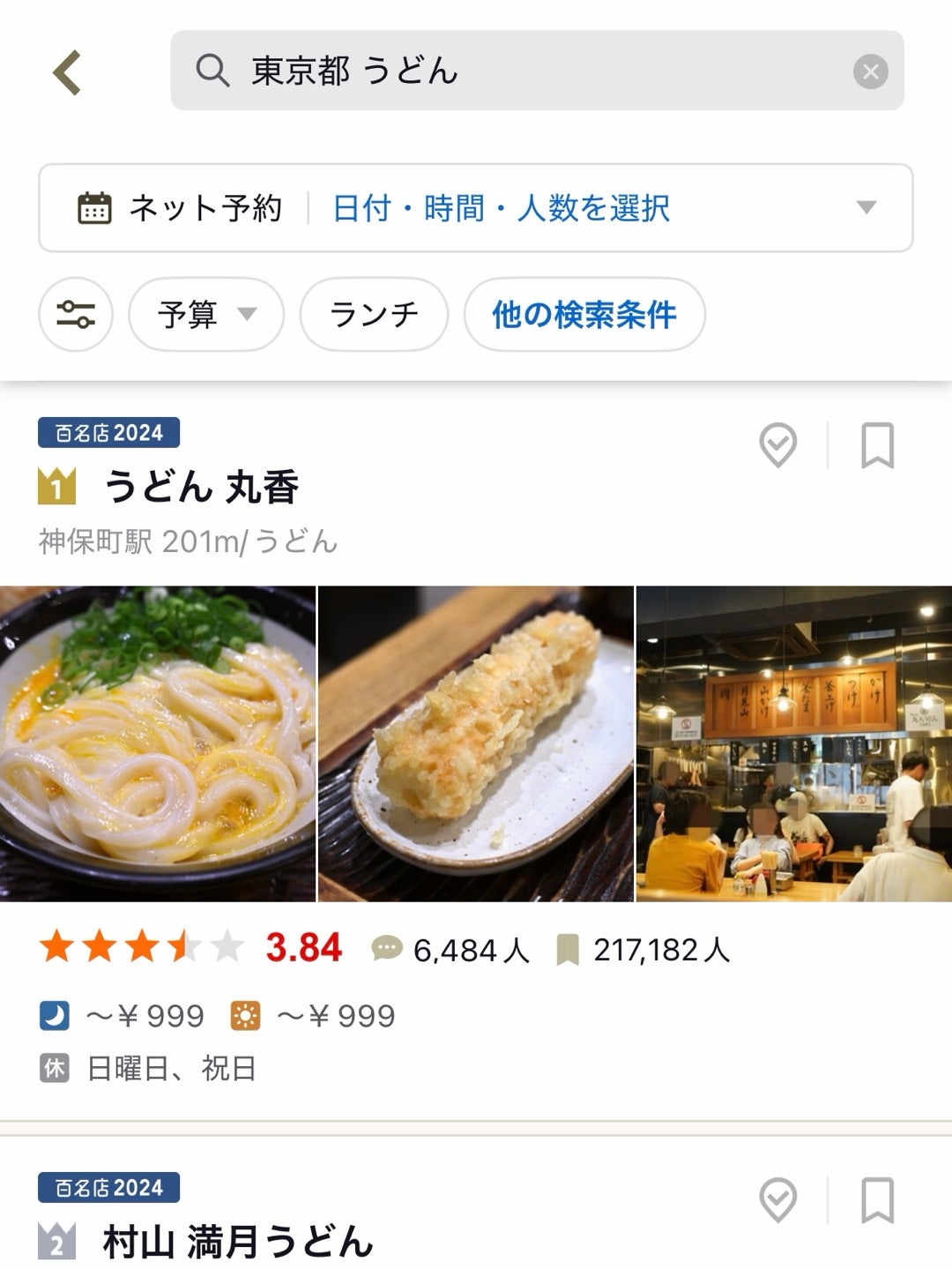The width and height of the screenshot is (952, 1270).
Task: Bookmark うどん 丸香
Action: click(877, 445)
